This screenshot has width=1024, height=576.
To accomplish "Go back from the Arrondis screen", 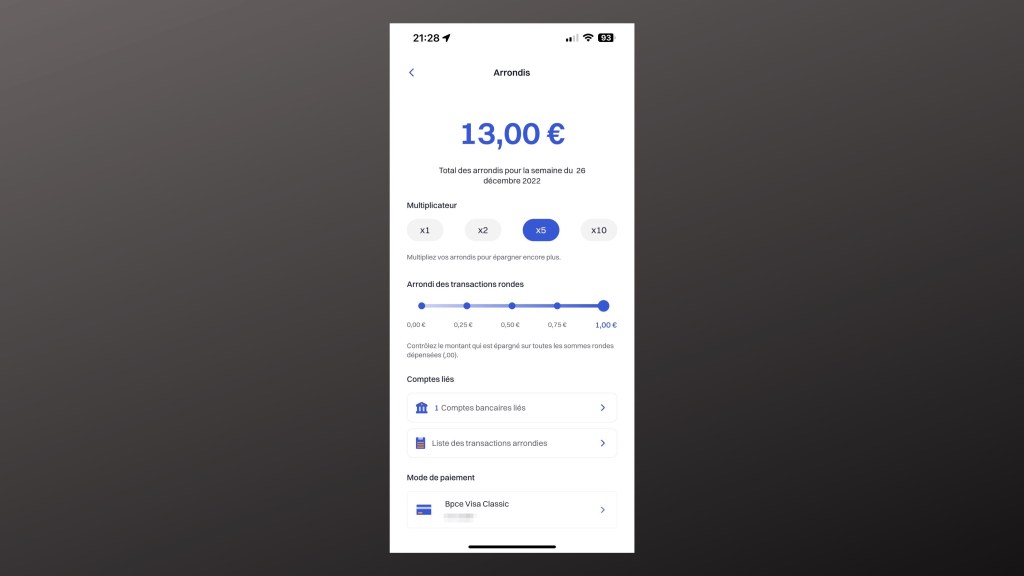I will (411, 73).
